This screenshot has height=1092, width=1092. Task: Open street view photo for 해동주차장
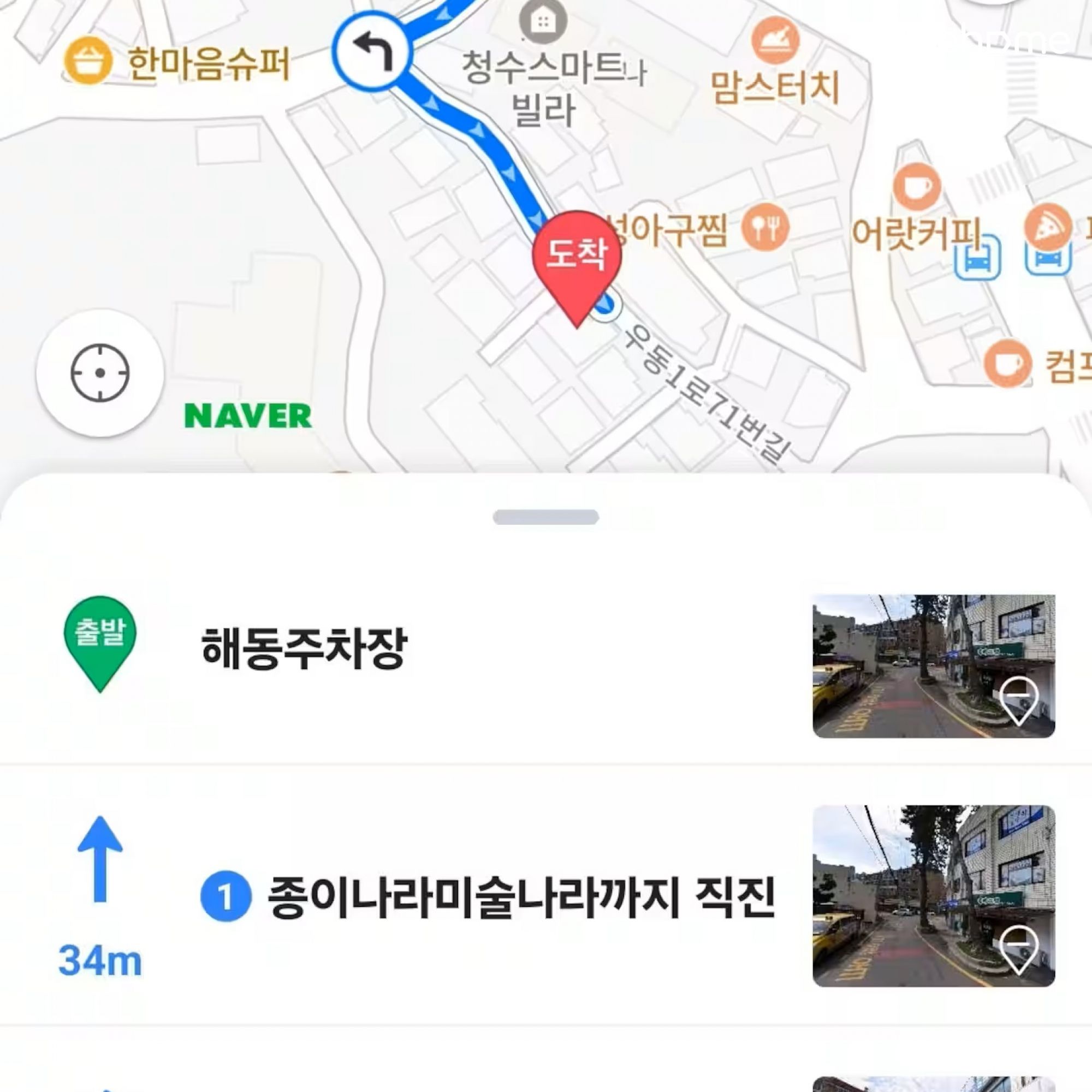tap(933, 666)
